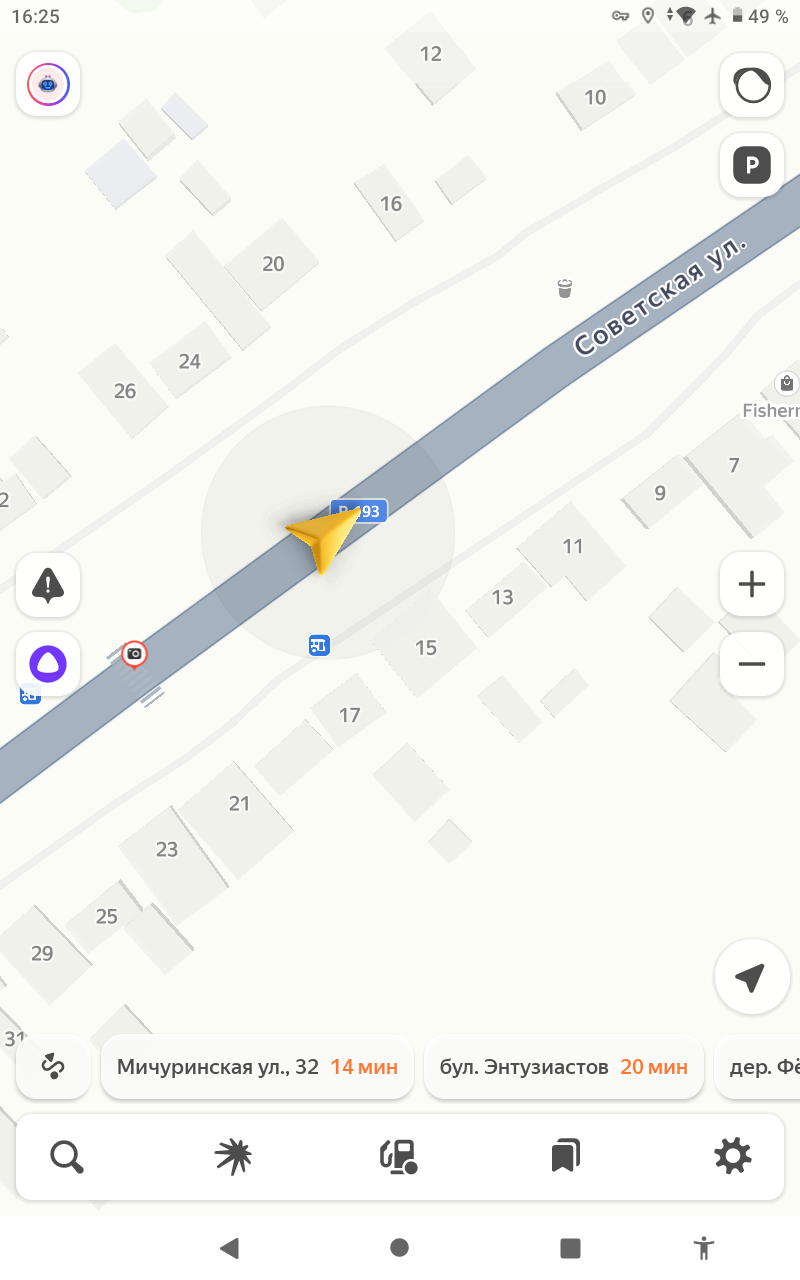Open saved bookmarks
800x1280 pixels.
click(566, 1157)
